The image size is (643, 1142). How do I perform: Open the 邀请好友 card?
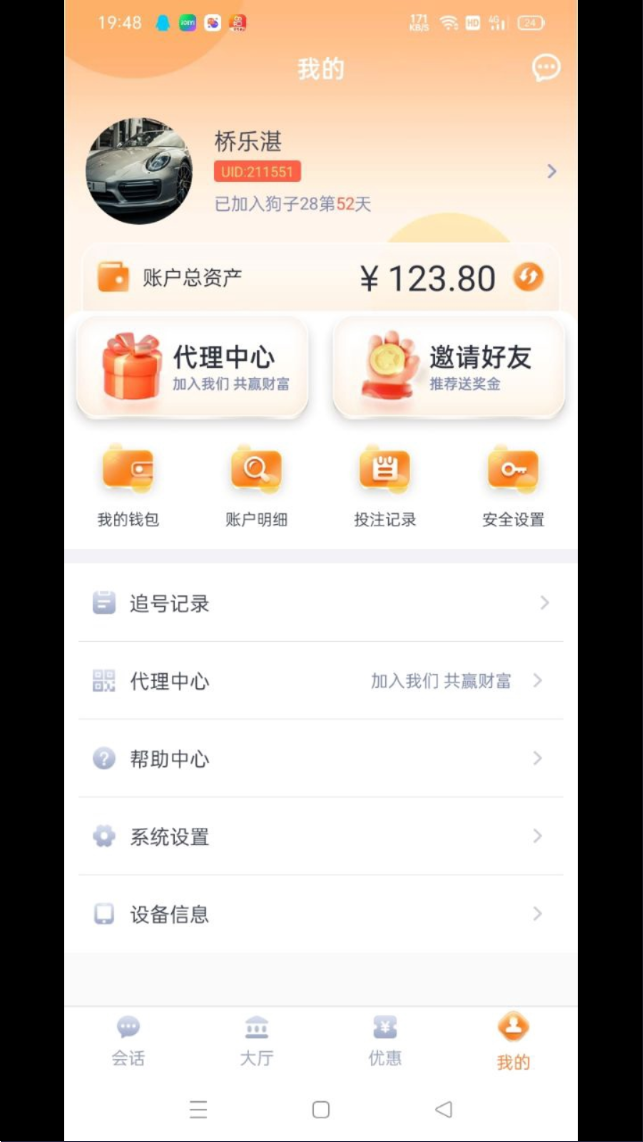click(x=449, y=368)
